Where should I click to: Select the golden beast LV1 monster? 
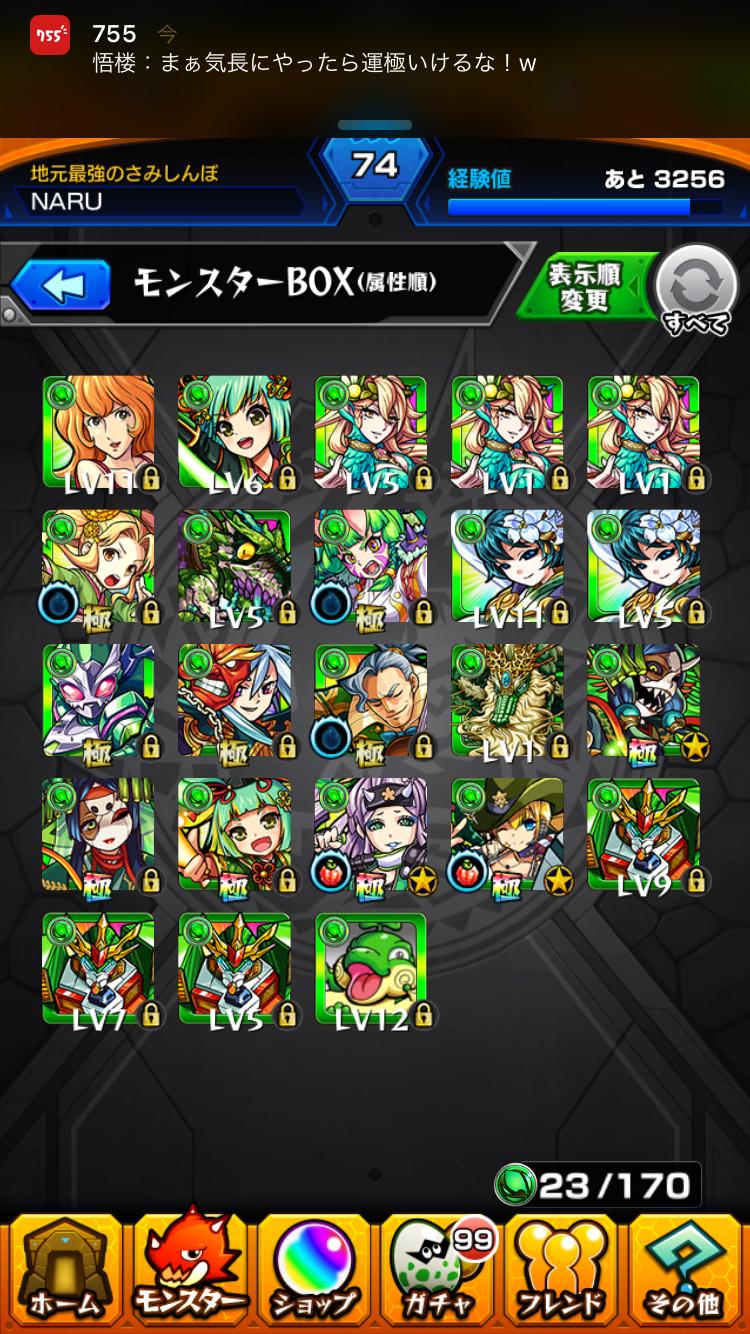(506, 700)
